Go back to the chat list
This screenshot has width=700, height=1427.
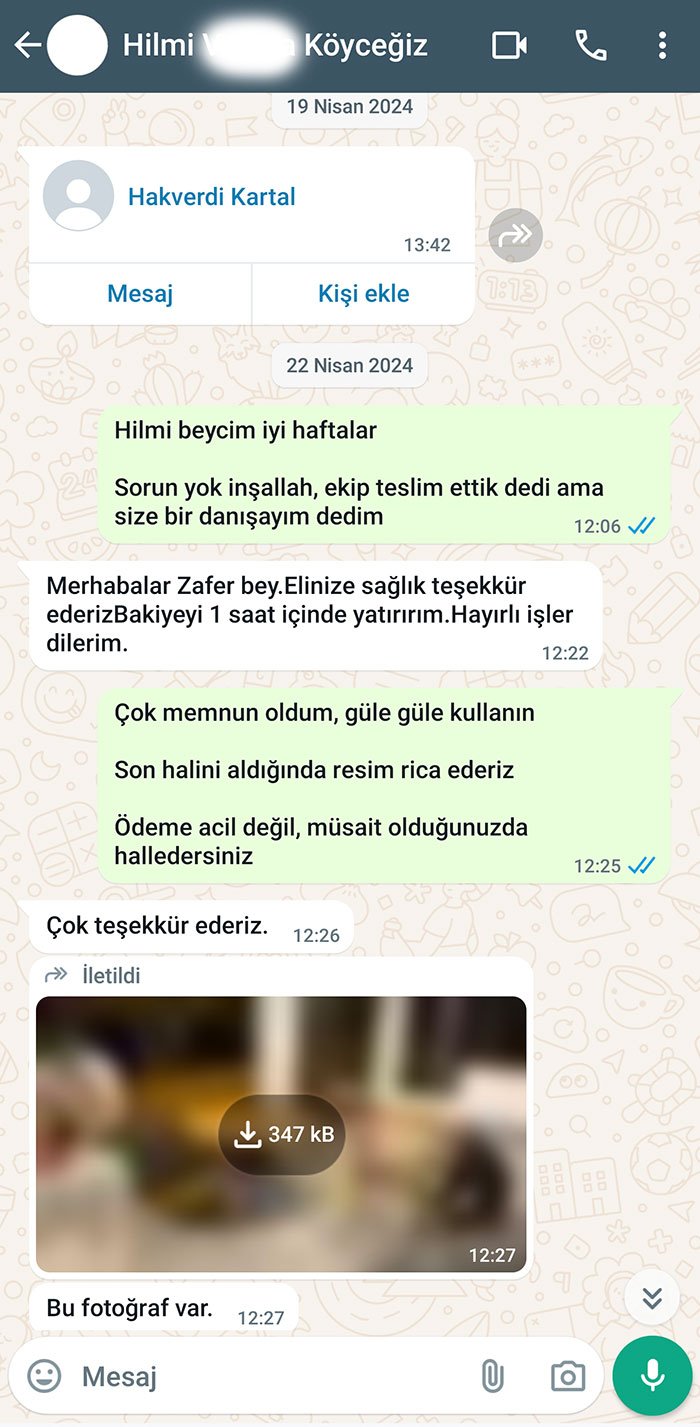[x=27, y=46]
